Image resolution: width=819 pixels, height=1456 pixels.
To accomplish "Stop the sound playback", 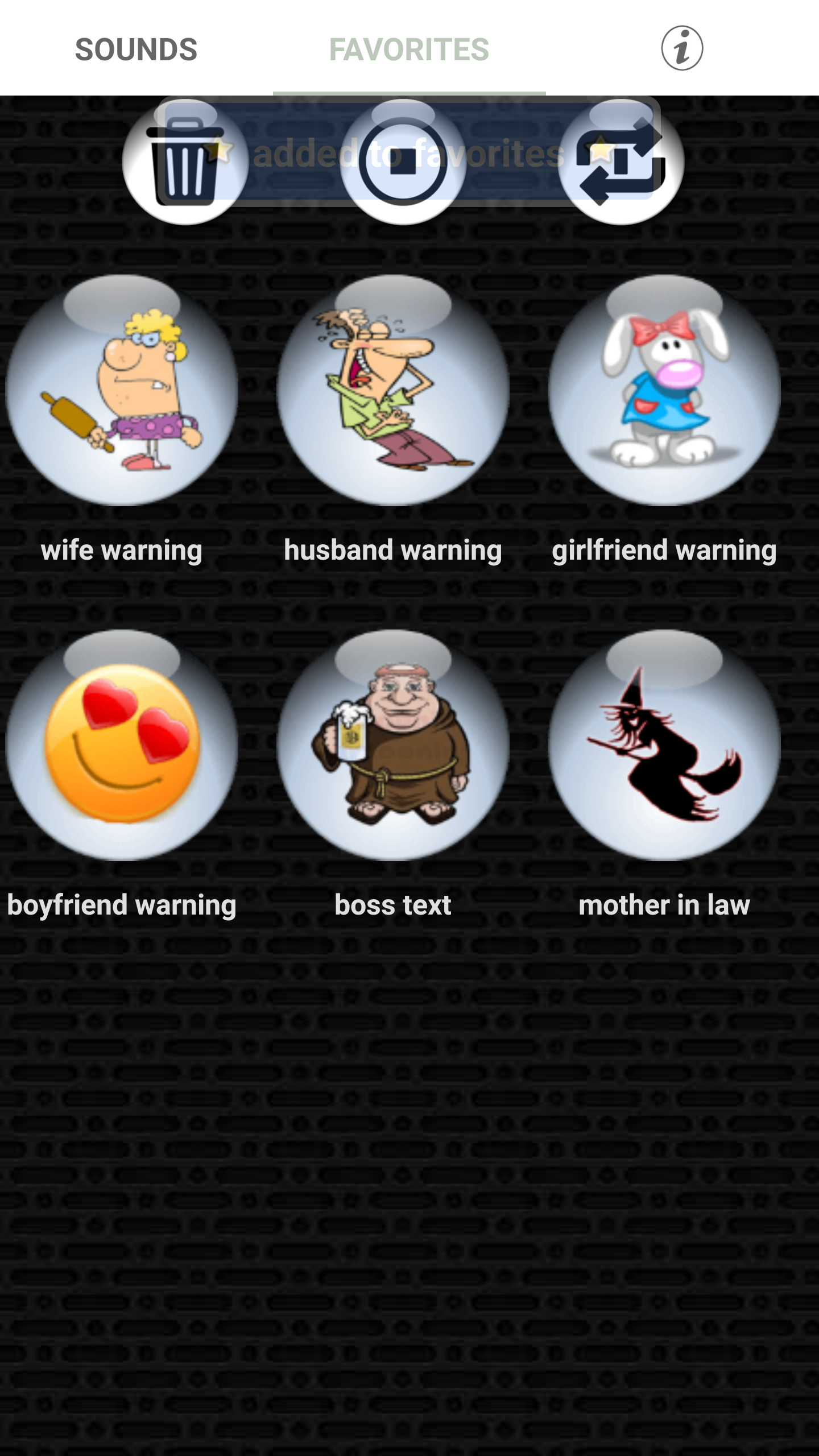I will [x=403, y=162].
